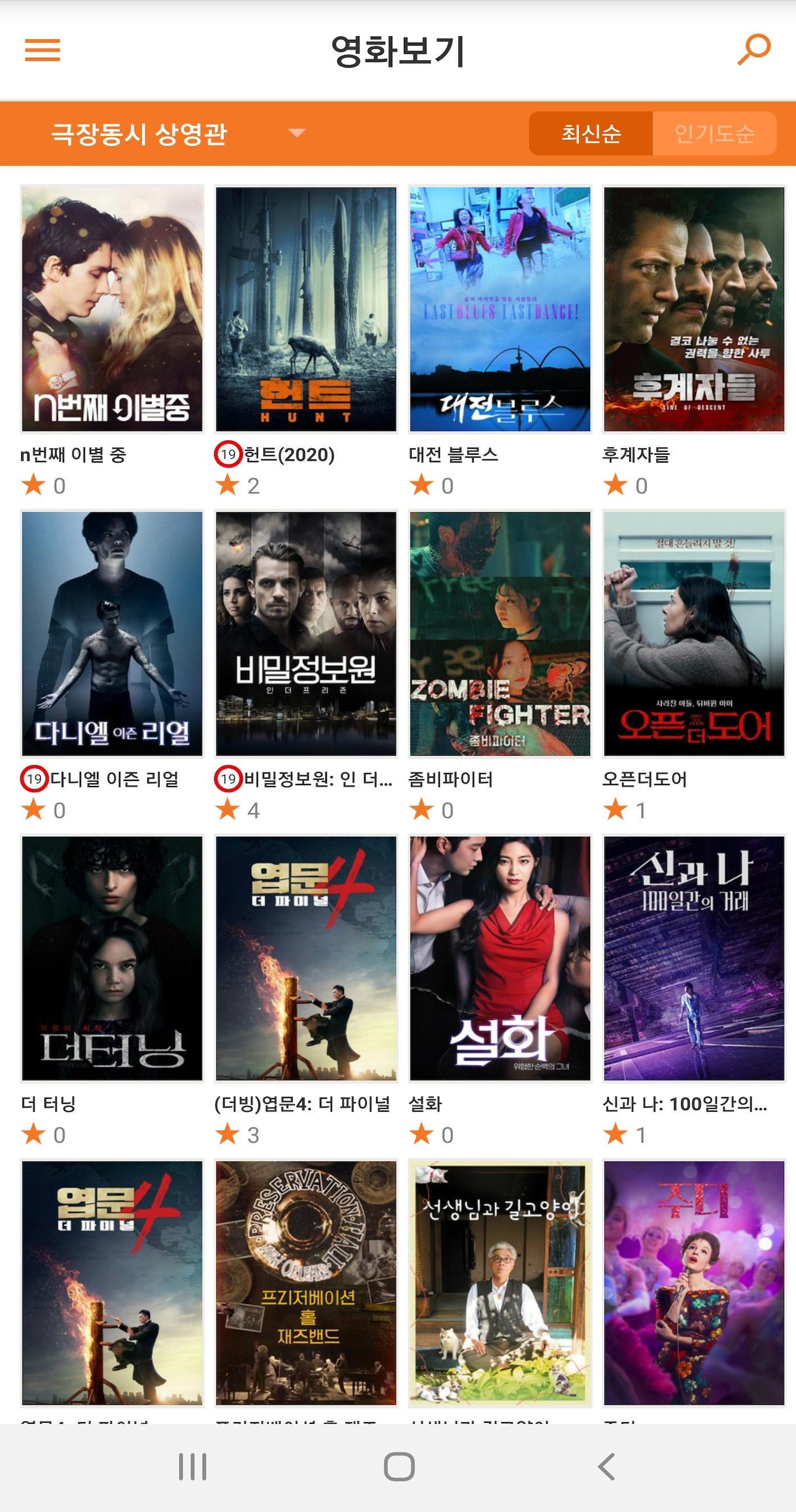Go back with the system back button
The width and height of the screenshot is (796, 1512).
click(606, 1467)
